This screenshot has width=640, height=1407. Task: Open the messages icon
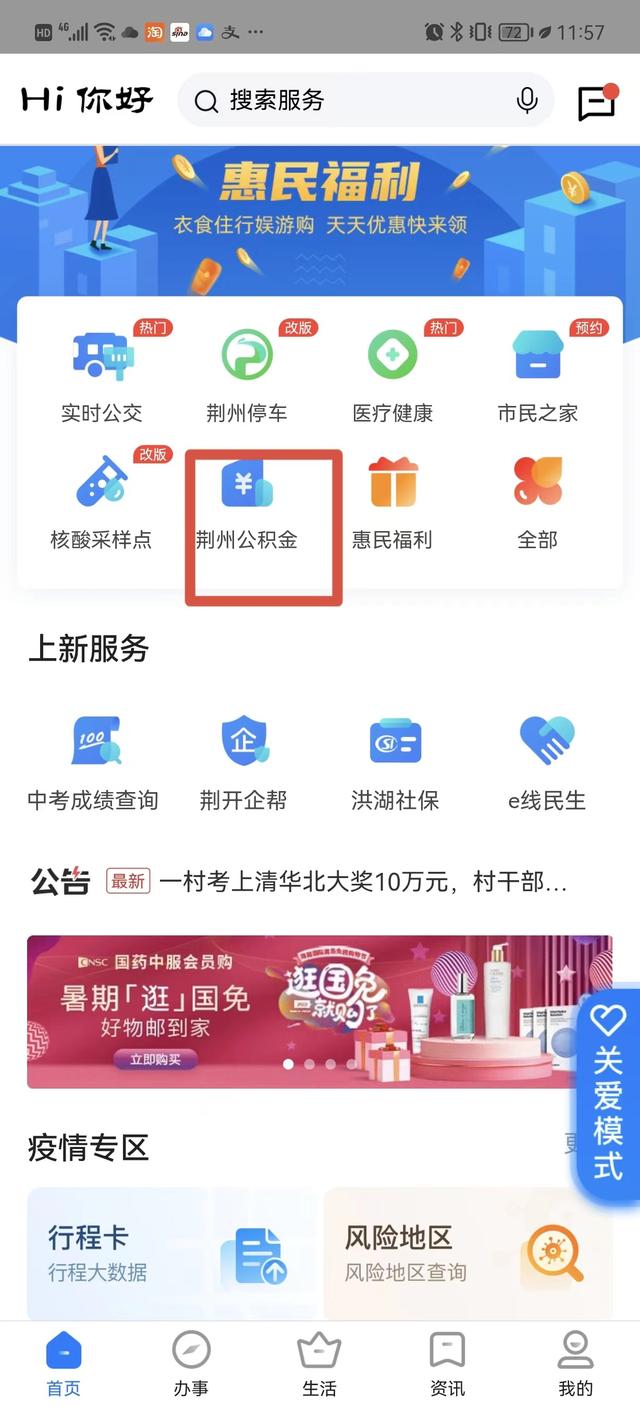coord(597,101)
